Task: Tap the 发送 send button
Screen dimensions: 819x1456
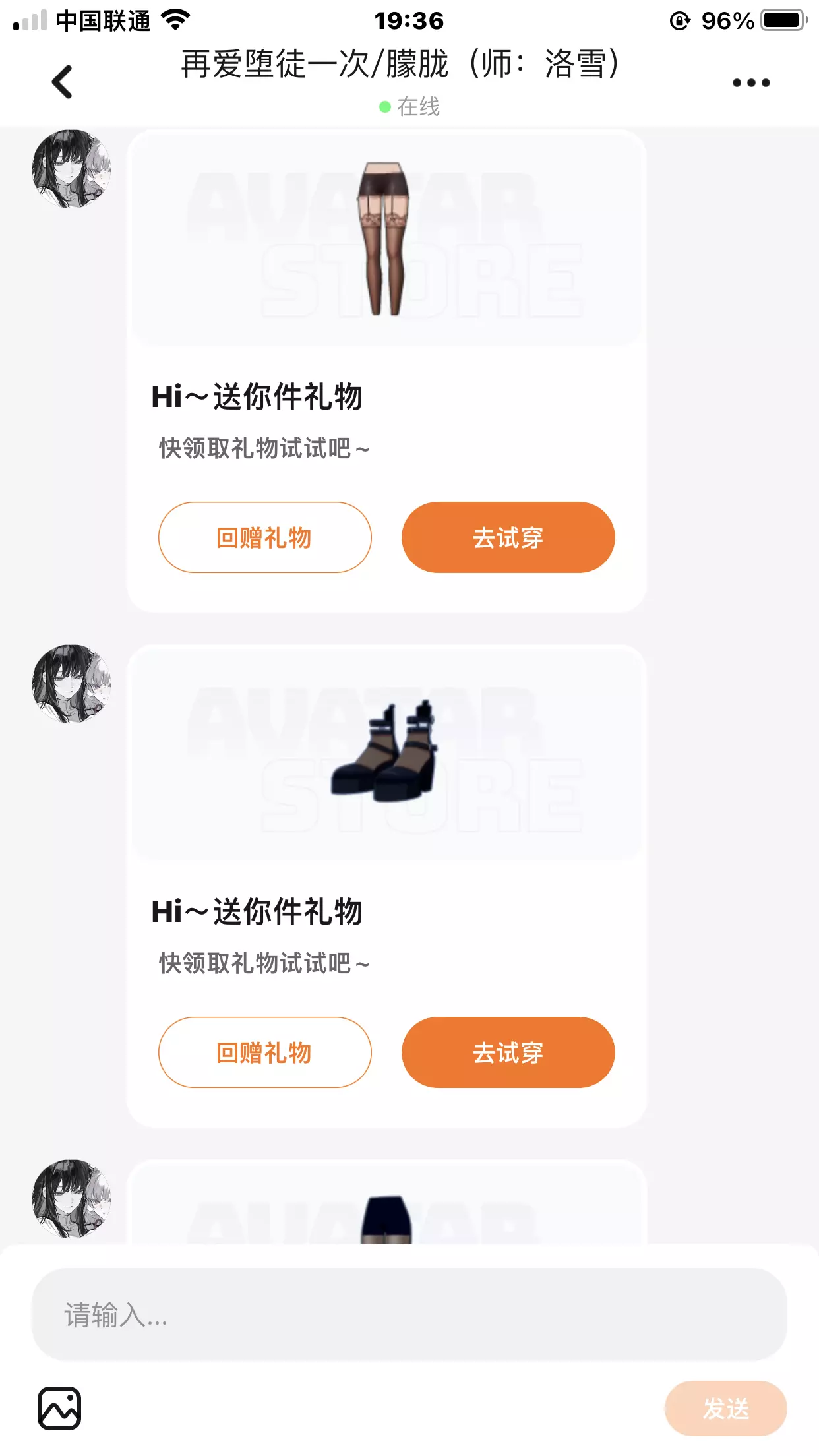Action: (x=725, y=1409)
